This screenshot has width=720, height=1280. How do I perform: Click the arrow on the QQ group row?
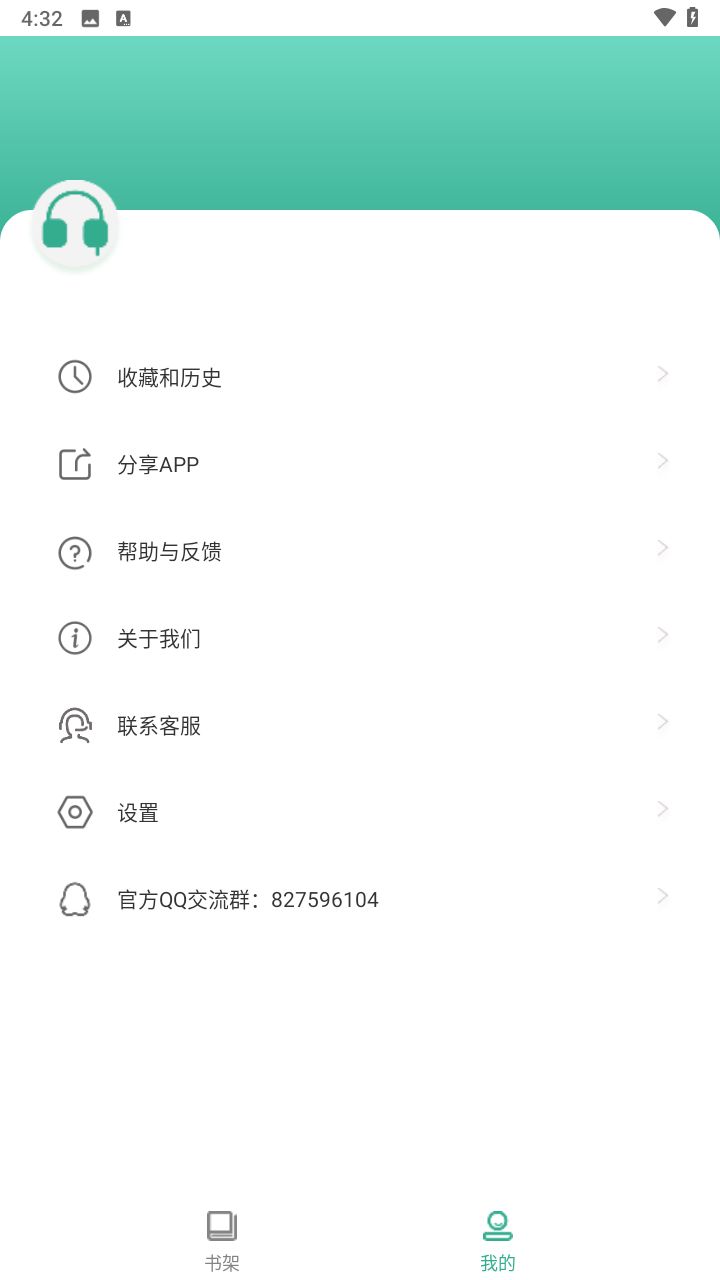(662, 896)
